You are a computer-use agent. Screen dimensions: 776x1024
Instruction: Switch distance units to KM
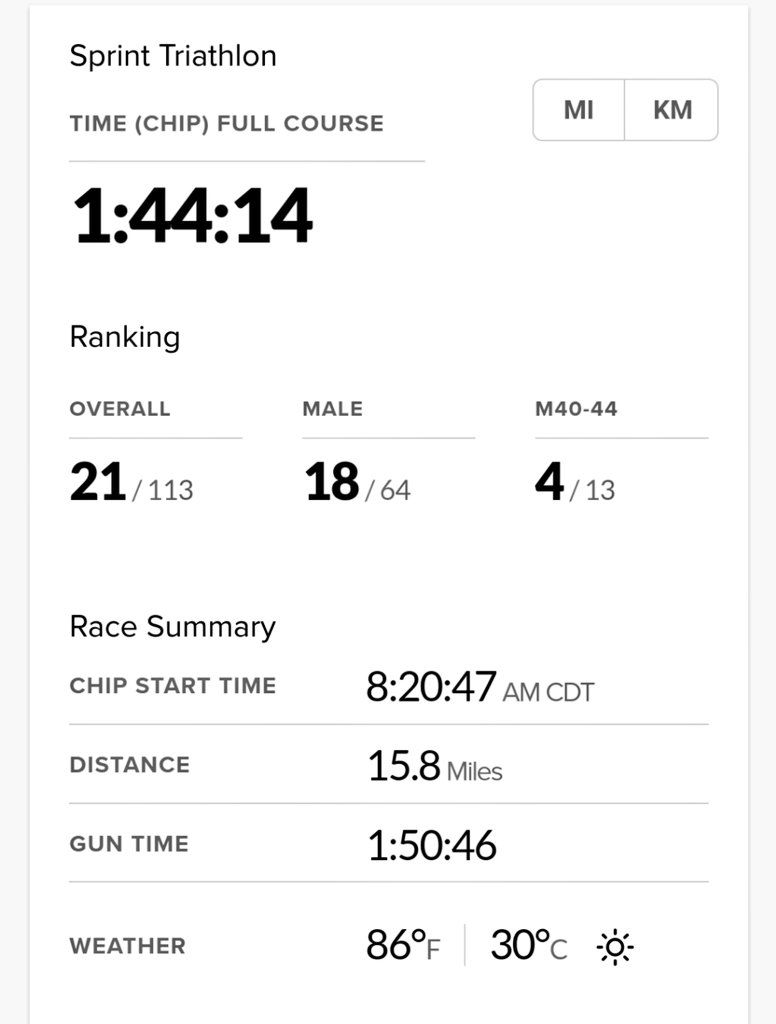coord(672,110)
